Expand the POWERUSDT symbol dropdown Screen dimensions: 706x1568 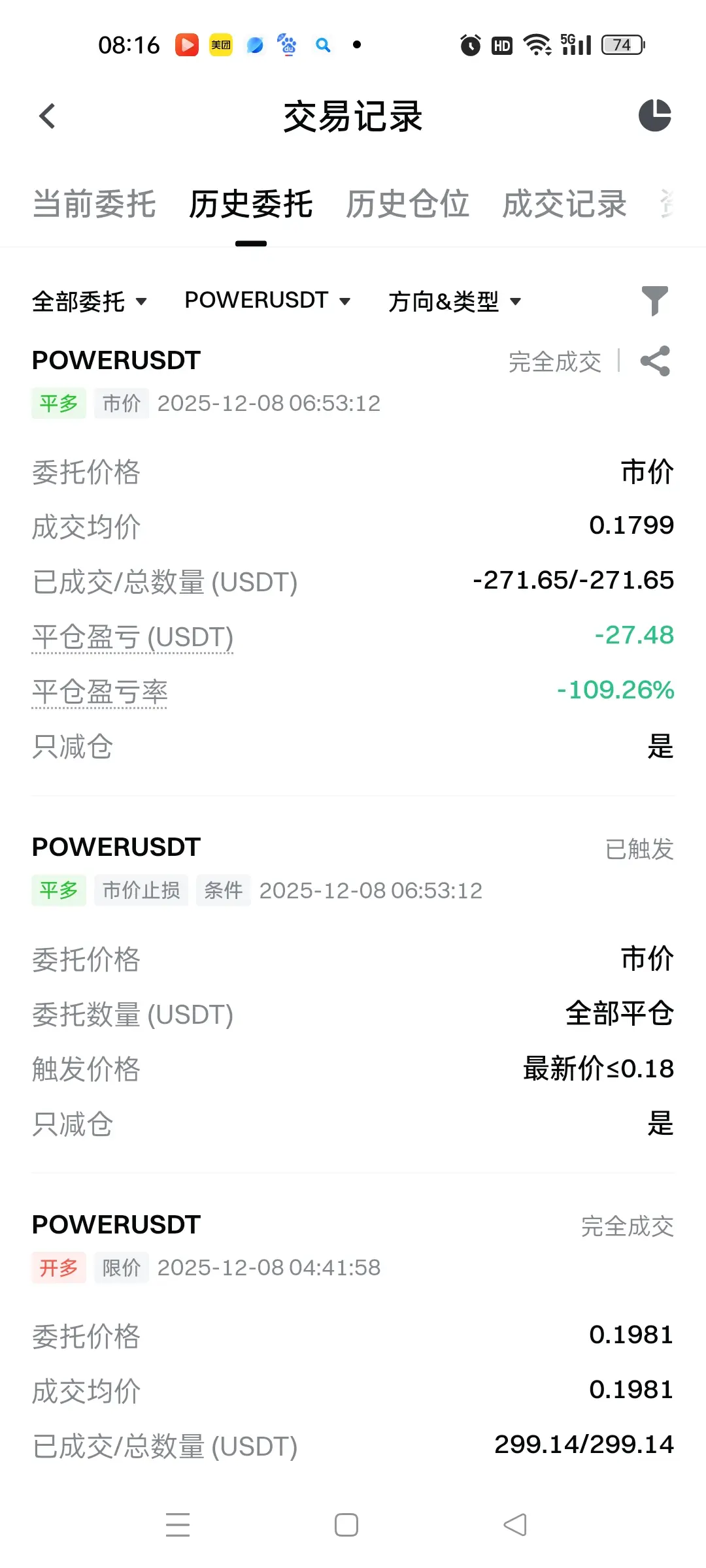267,301
